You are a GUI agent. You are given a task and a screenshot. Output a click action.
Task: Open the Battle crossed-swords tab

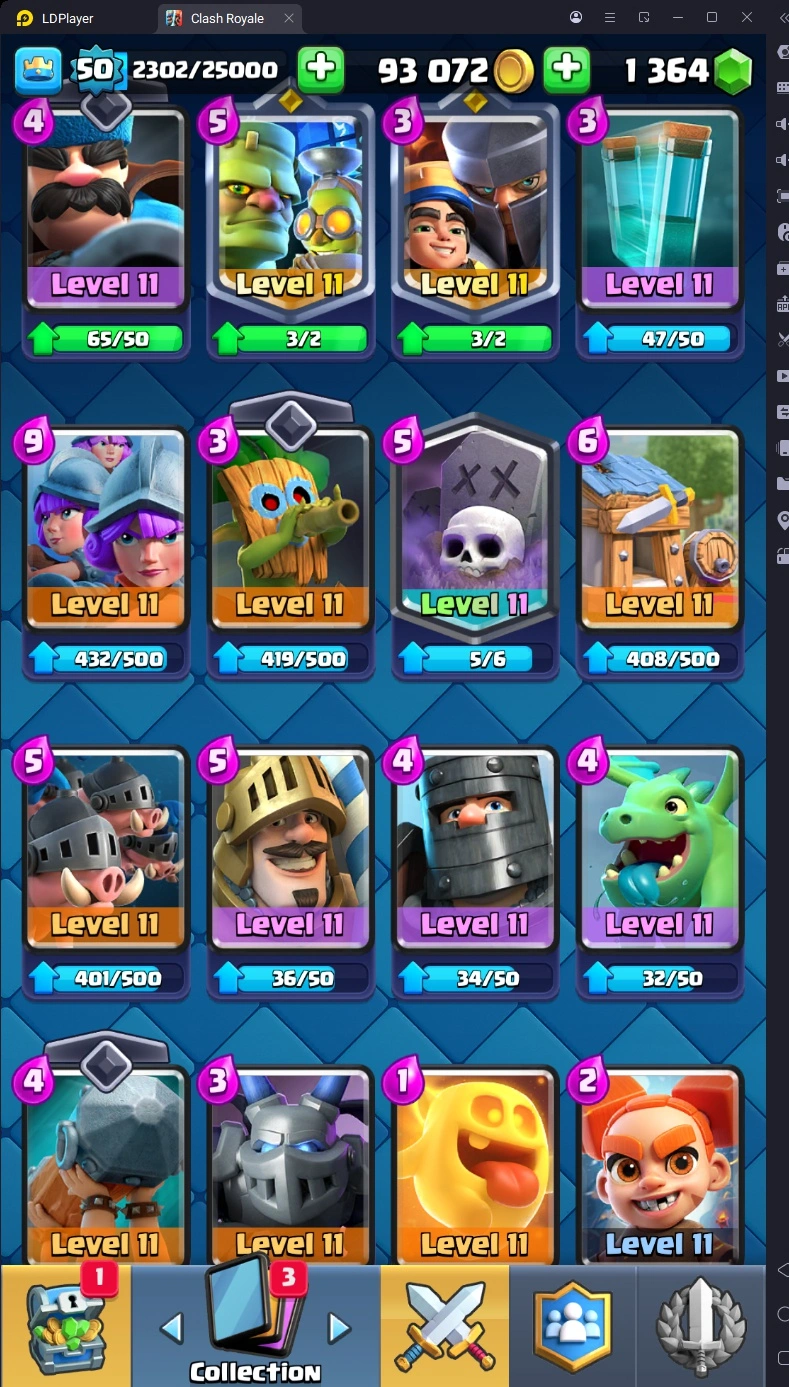tap(444, 1325)
